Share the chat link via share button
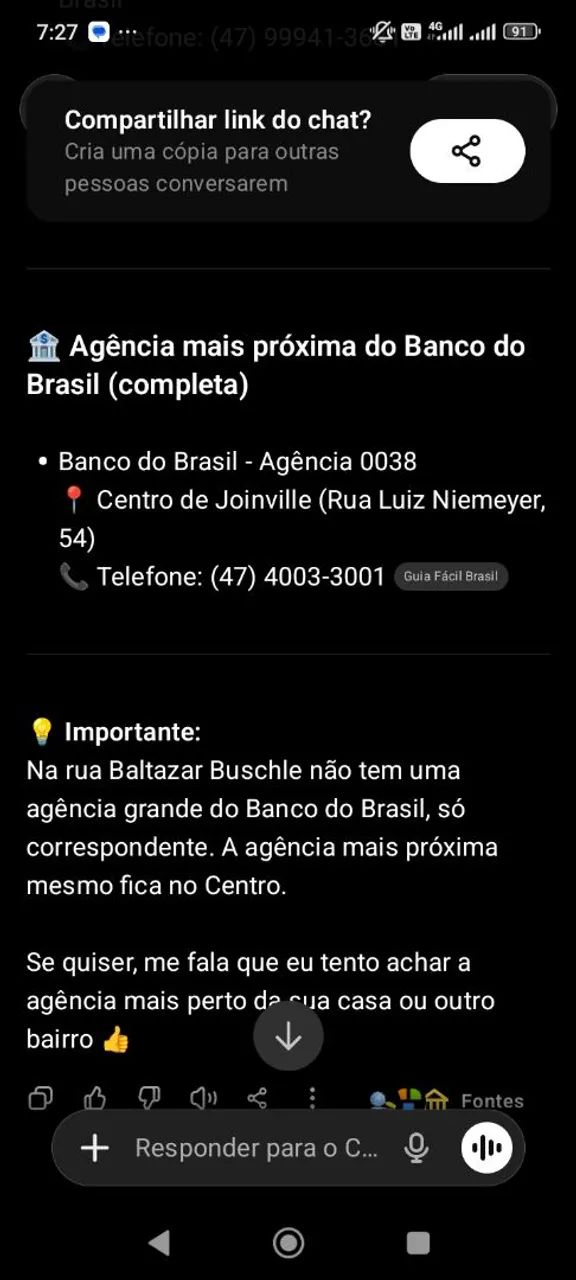Screen dimensions: 576x1280 (467, 151)
